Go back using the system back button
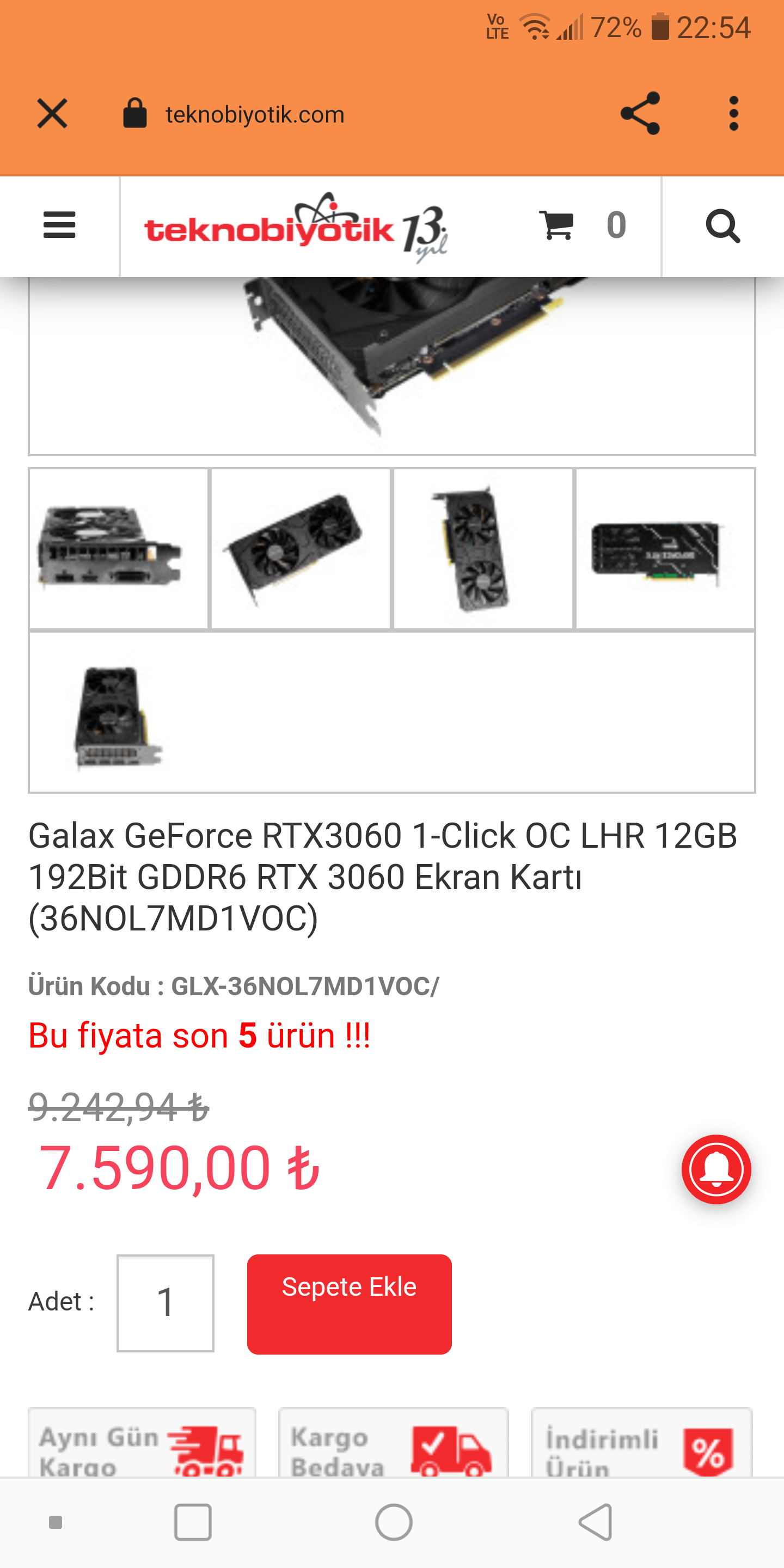784x1568 pixels. 595,1522
